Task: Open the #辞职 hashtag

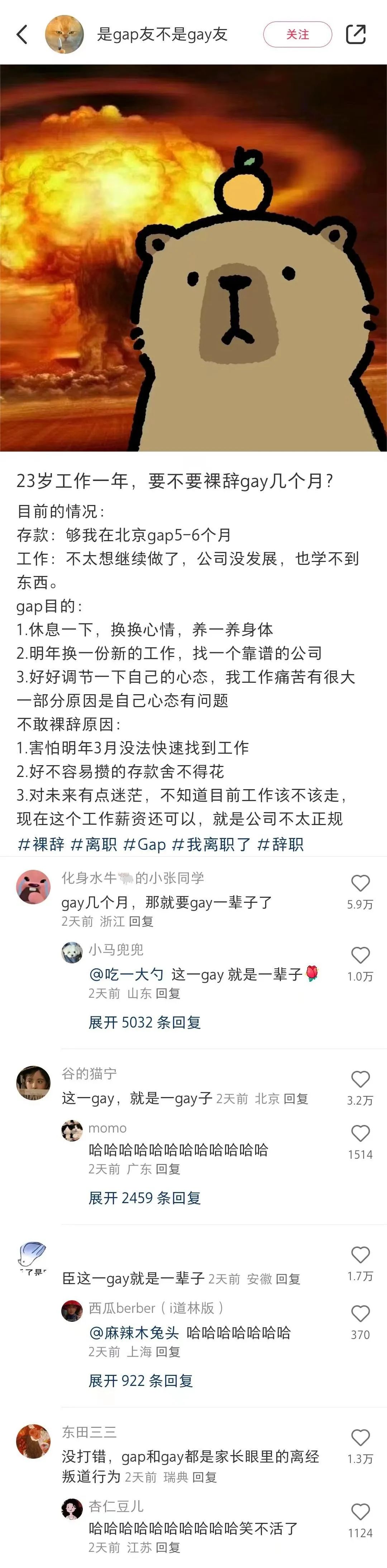Action: (x=281, y=844)
